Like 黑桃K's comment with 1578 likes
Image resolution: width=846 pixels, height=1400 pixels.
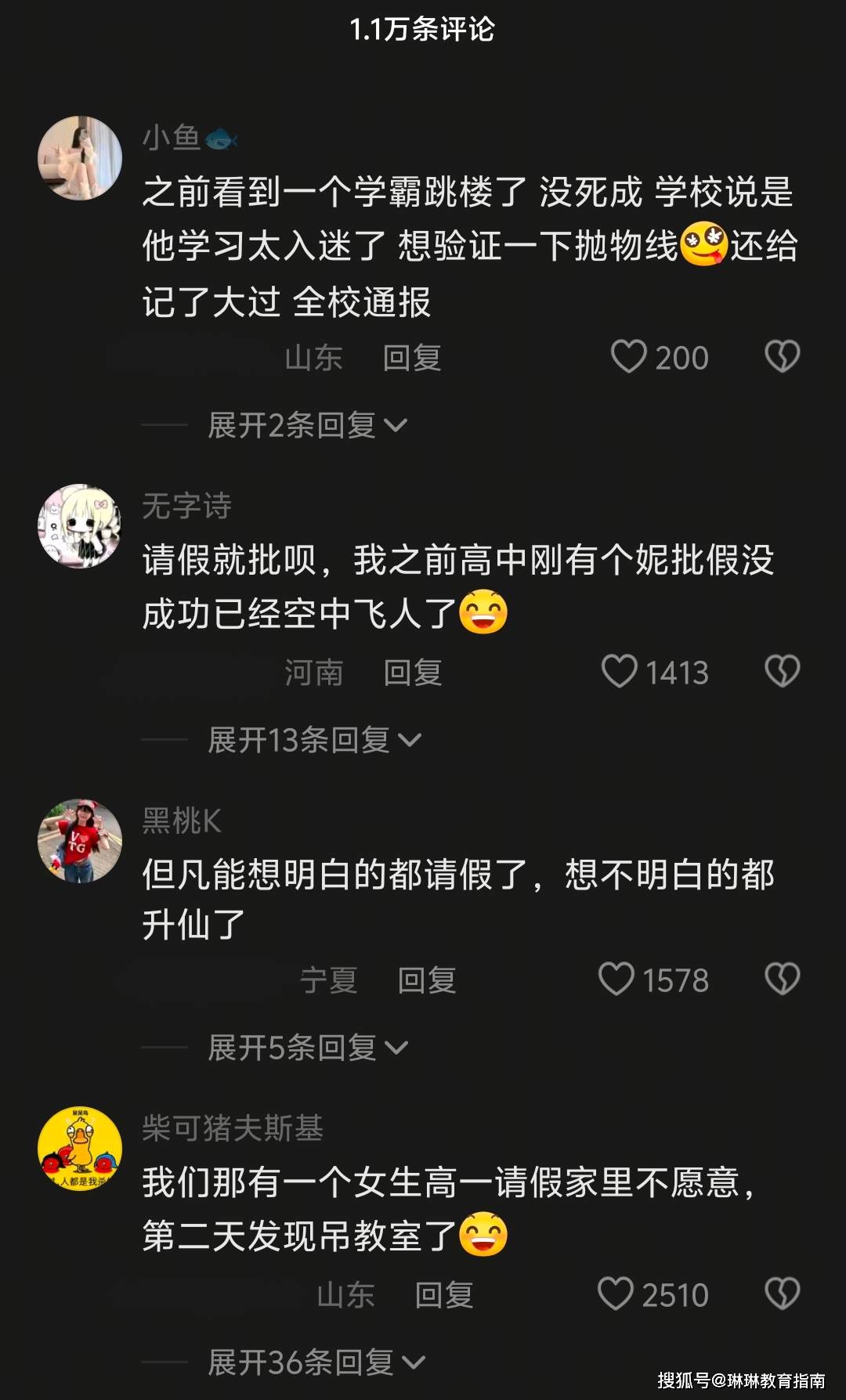pos(616,980)
